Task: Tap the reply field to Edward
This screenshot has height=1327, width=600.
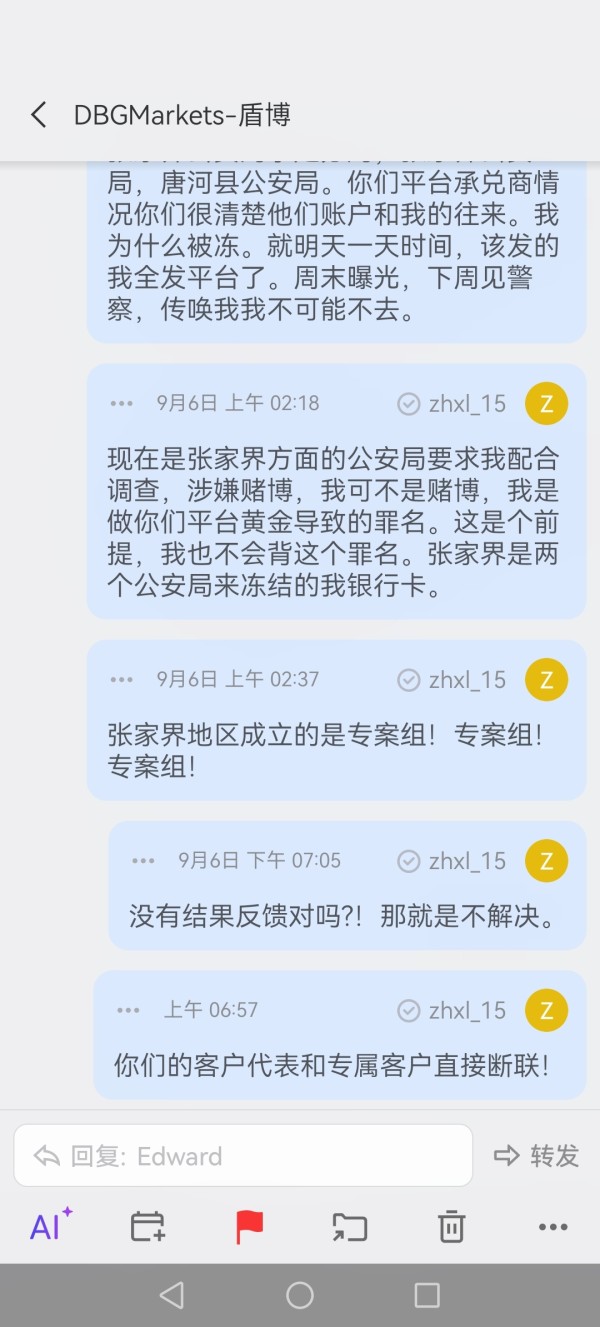Action: click(x=243, y=1156)
